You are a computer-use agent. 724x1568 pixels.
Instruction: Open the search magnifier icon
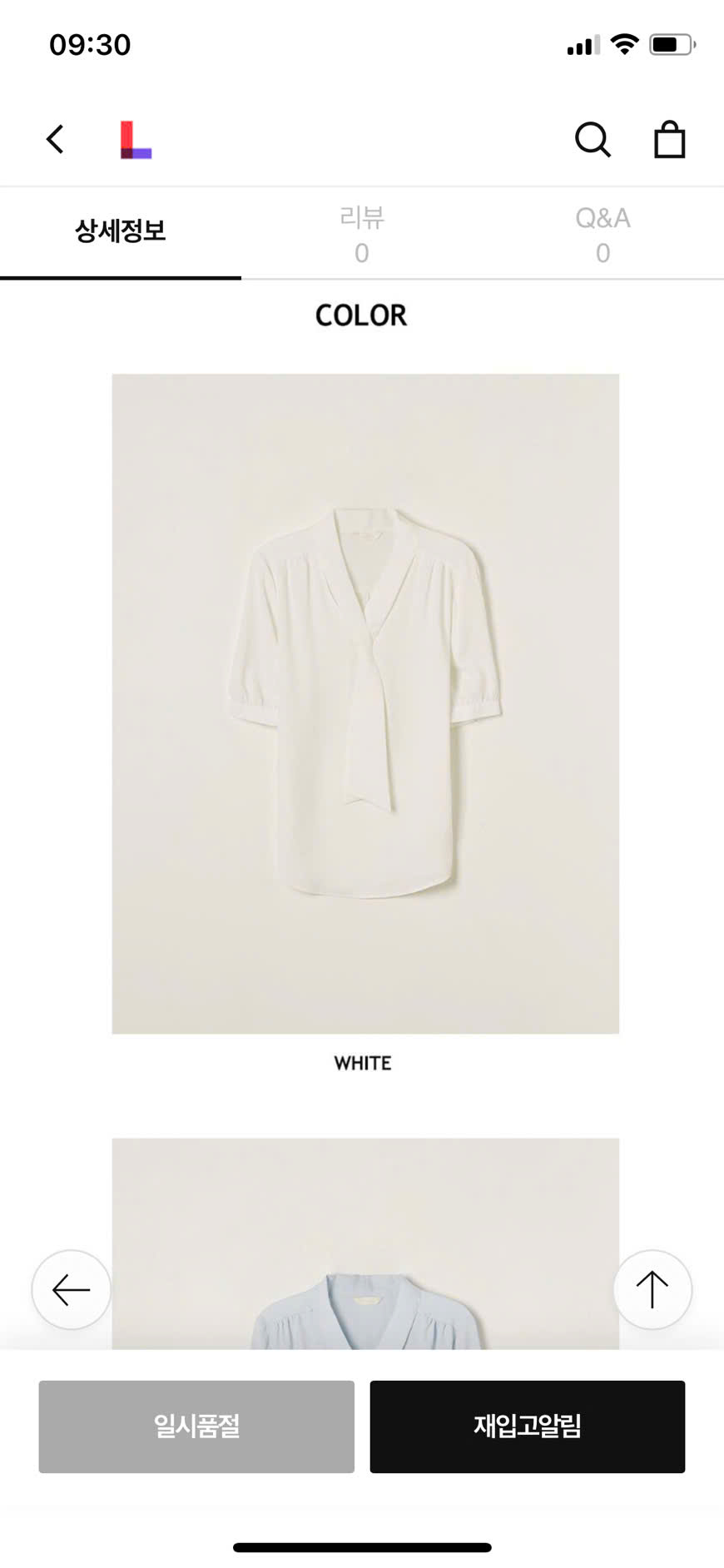pyautogui.click(x=593, y=140)
